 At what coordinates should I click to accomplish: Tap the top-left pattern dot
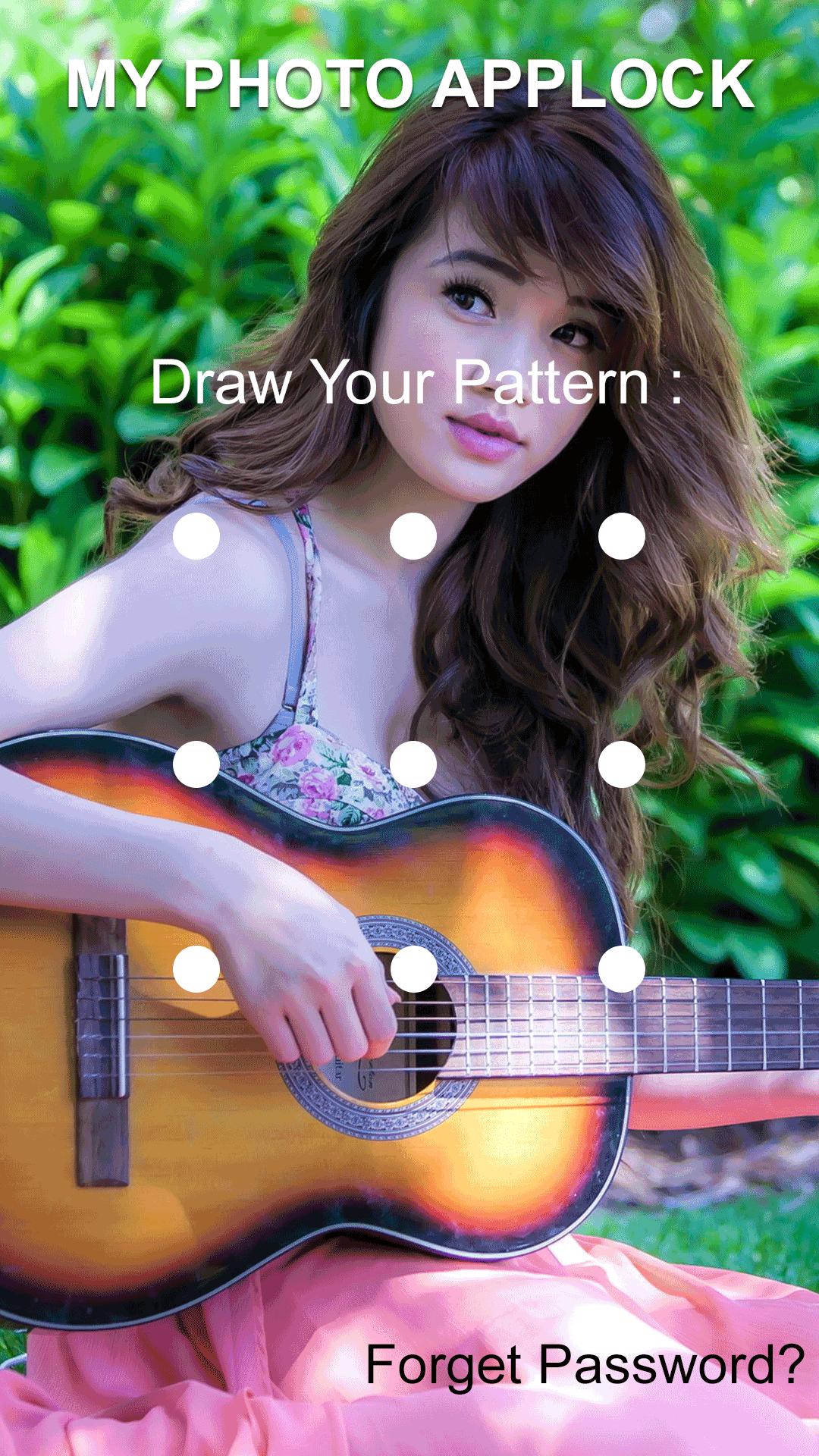click(196, 536)
